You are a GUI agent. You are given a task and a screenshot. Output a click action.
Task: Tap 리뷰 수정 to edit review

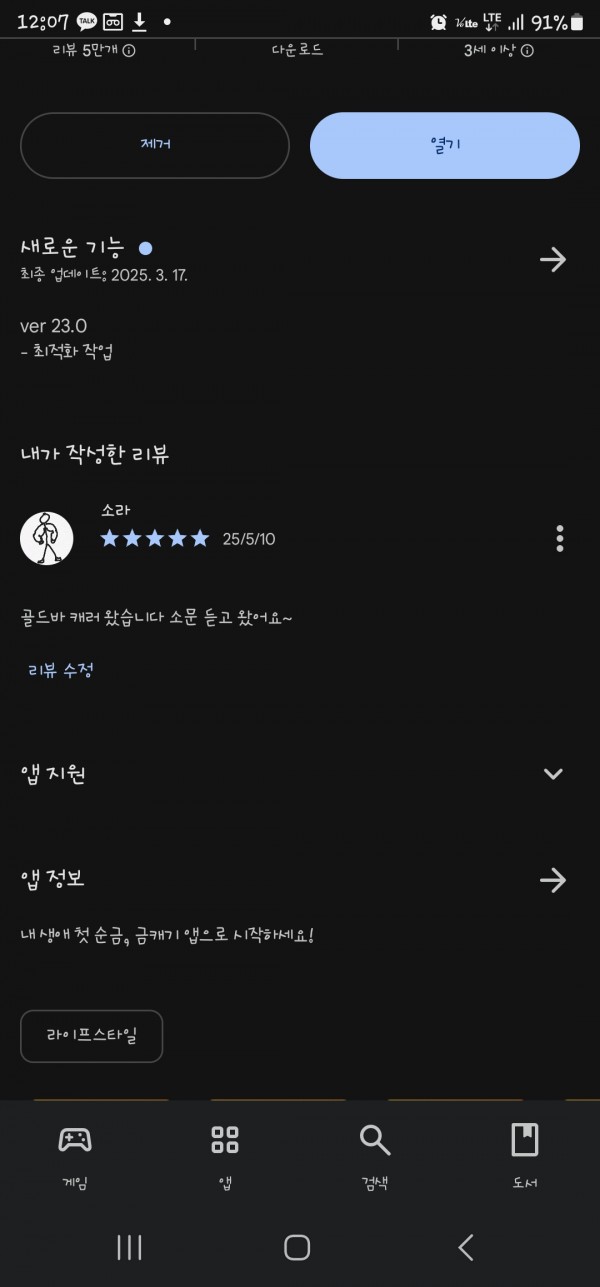click(61, 670)
